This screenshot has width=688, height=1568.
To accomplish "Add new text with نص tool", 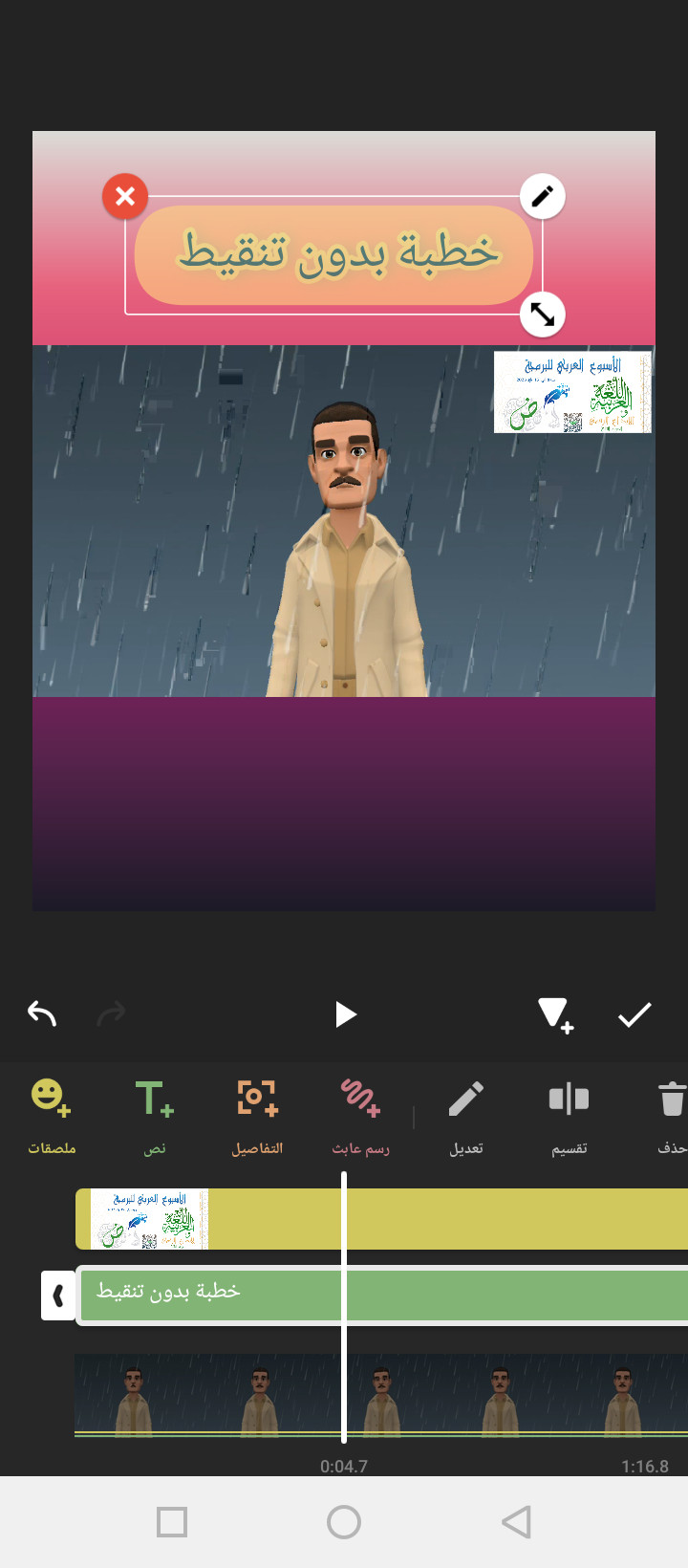I will click(x=154, y=1115).
